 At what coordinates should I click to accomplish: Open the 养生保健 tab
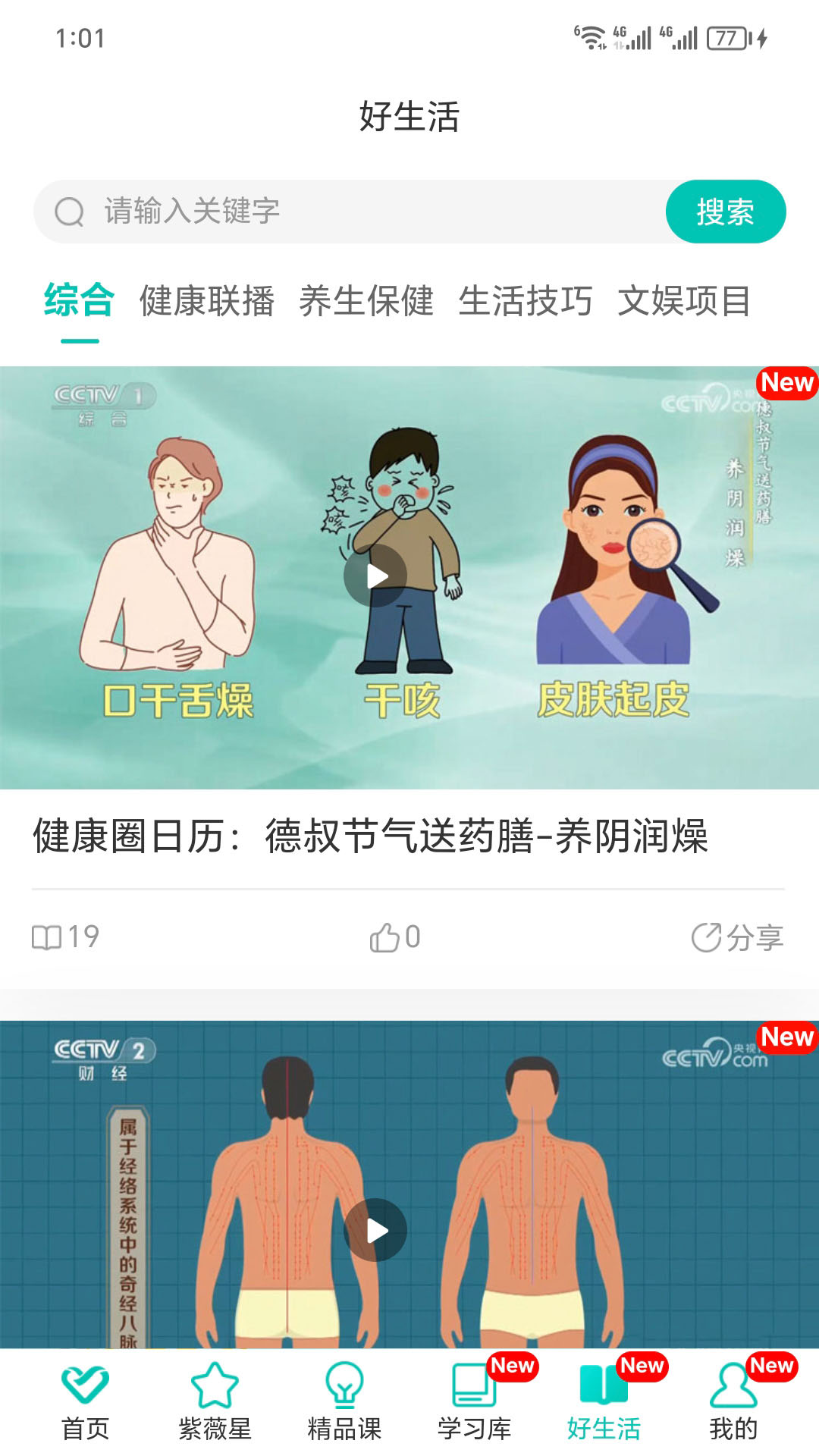click(366, 301)
